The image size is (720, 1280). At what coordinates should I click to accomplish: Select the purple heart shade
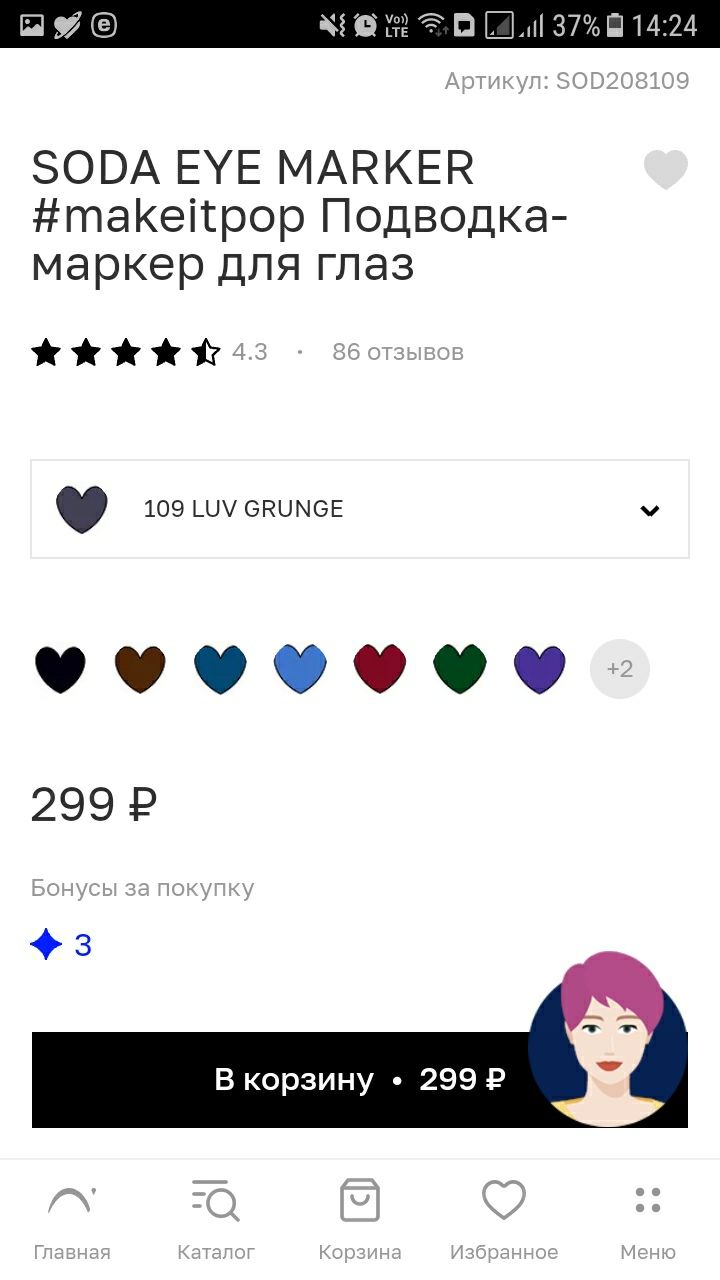tap(540, 669)
